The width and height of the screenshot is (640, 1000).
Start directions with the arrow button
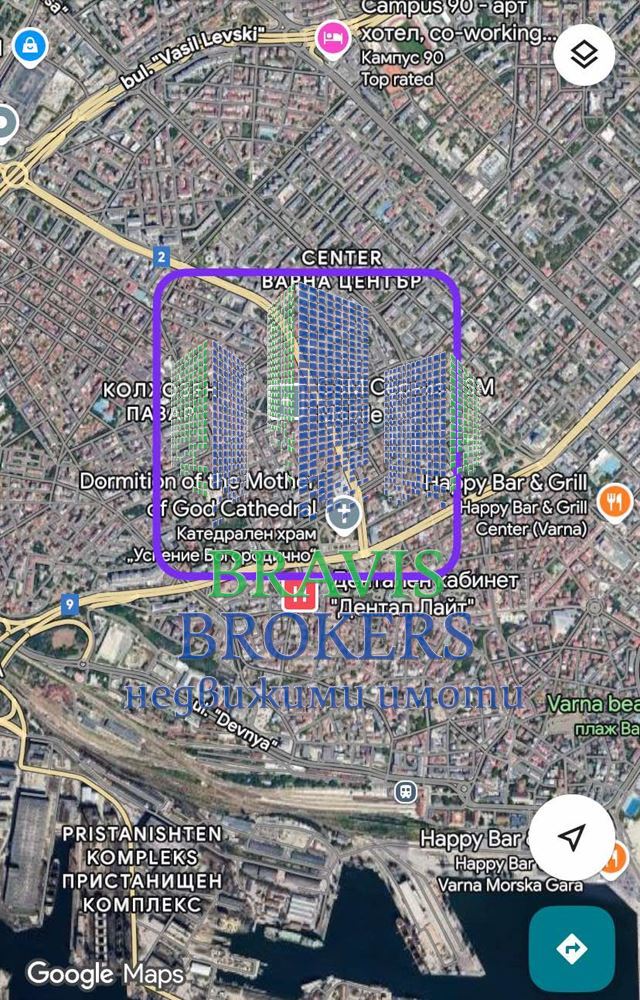pos(571,947)
